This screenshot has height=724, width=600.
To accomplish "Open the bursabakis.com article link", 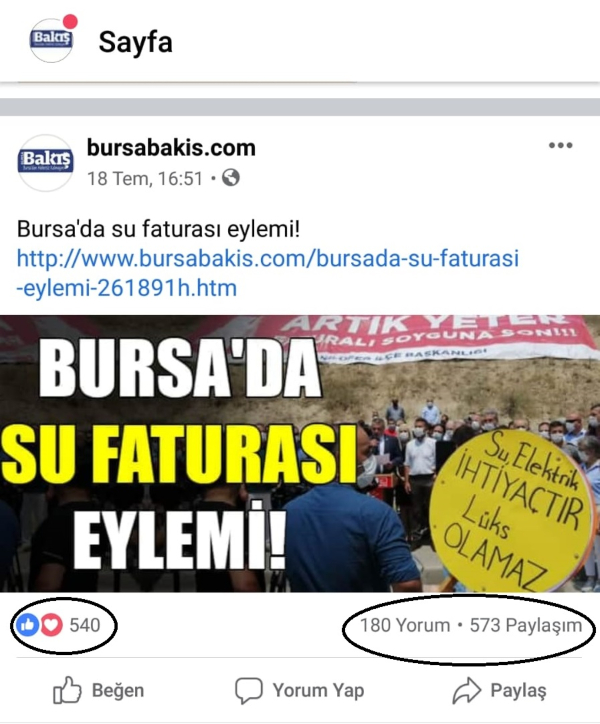I will pos(268,274).
